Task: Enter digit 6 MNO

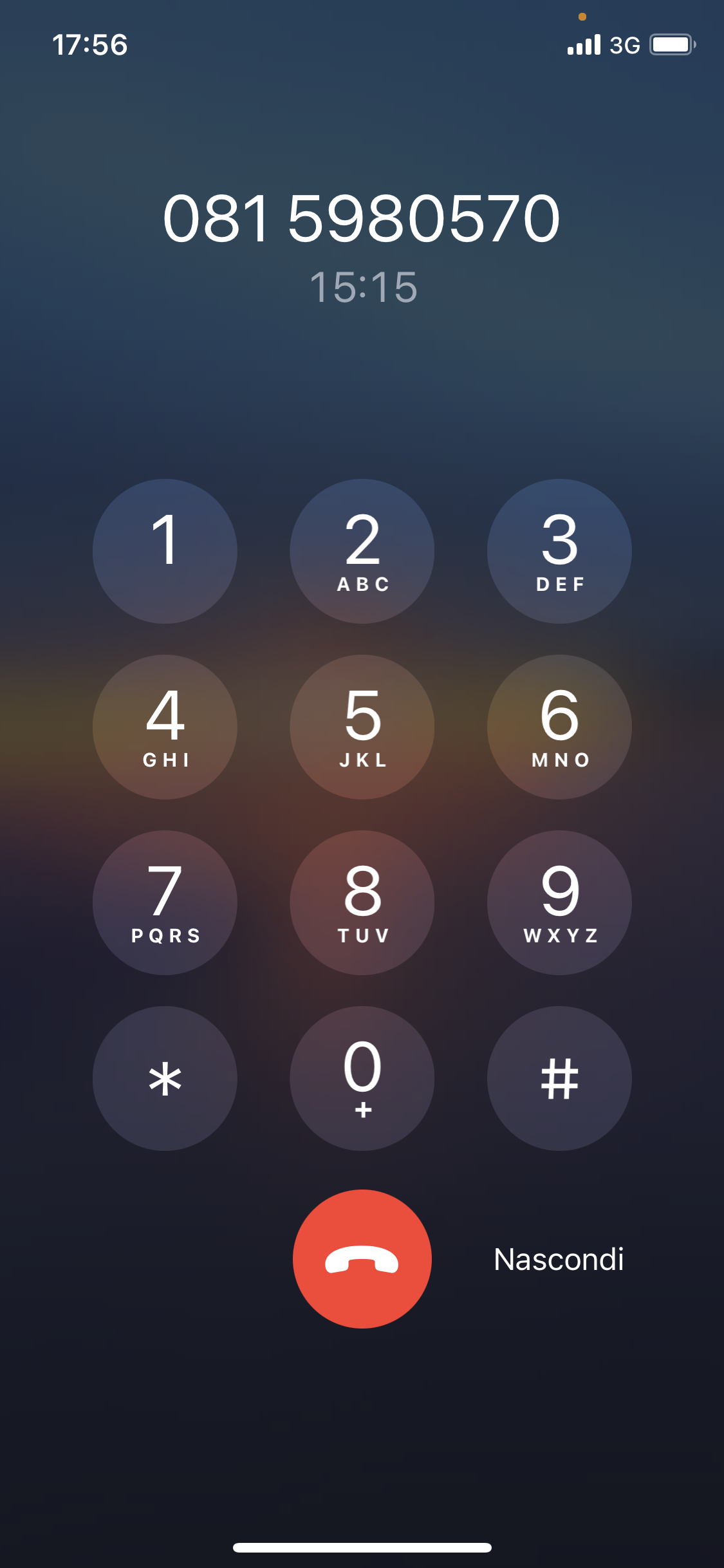Action: click(559, 727)
